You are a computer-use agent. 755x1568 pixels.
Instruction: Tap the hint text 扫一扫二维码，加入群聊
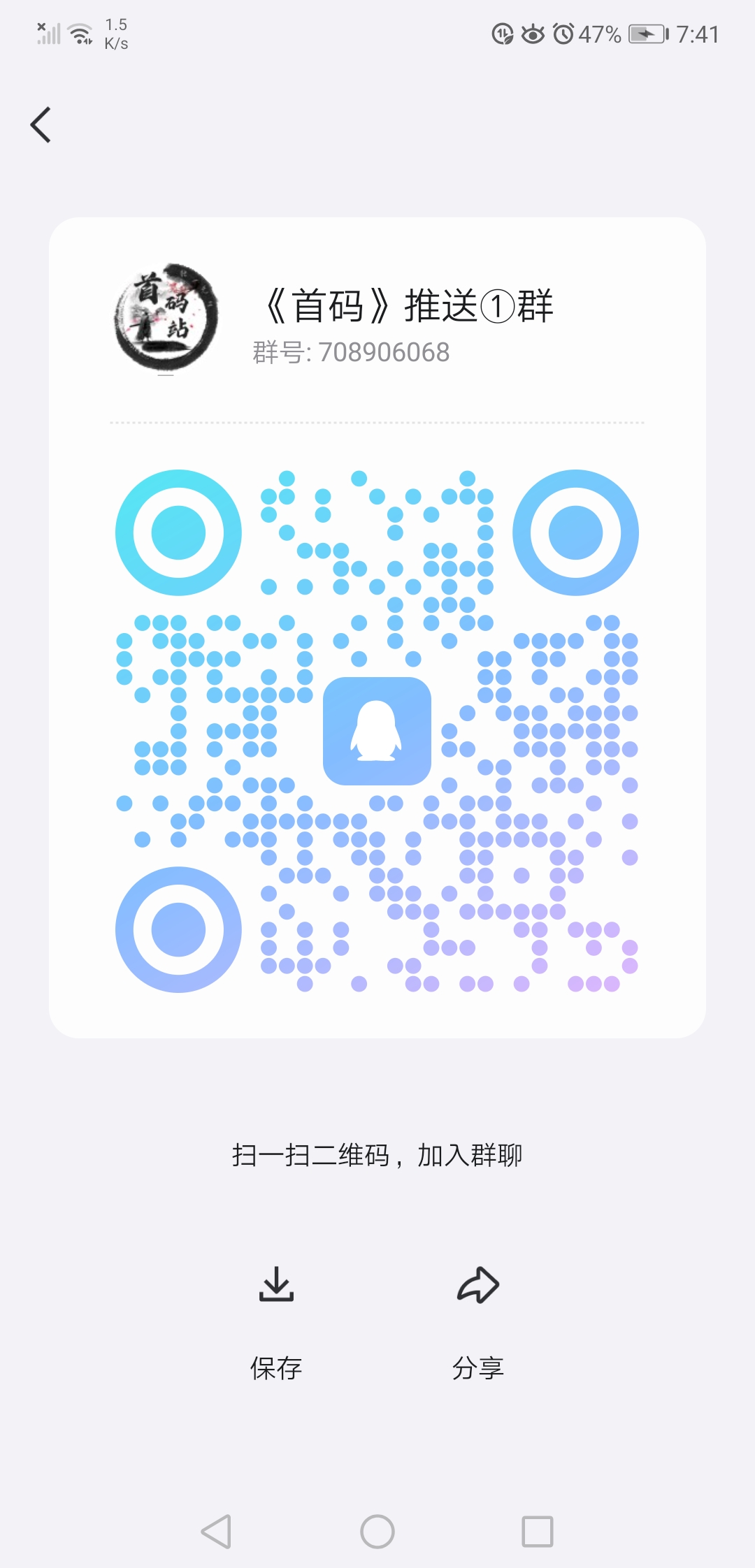click(377, 1154)
